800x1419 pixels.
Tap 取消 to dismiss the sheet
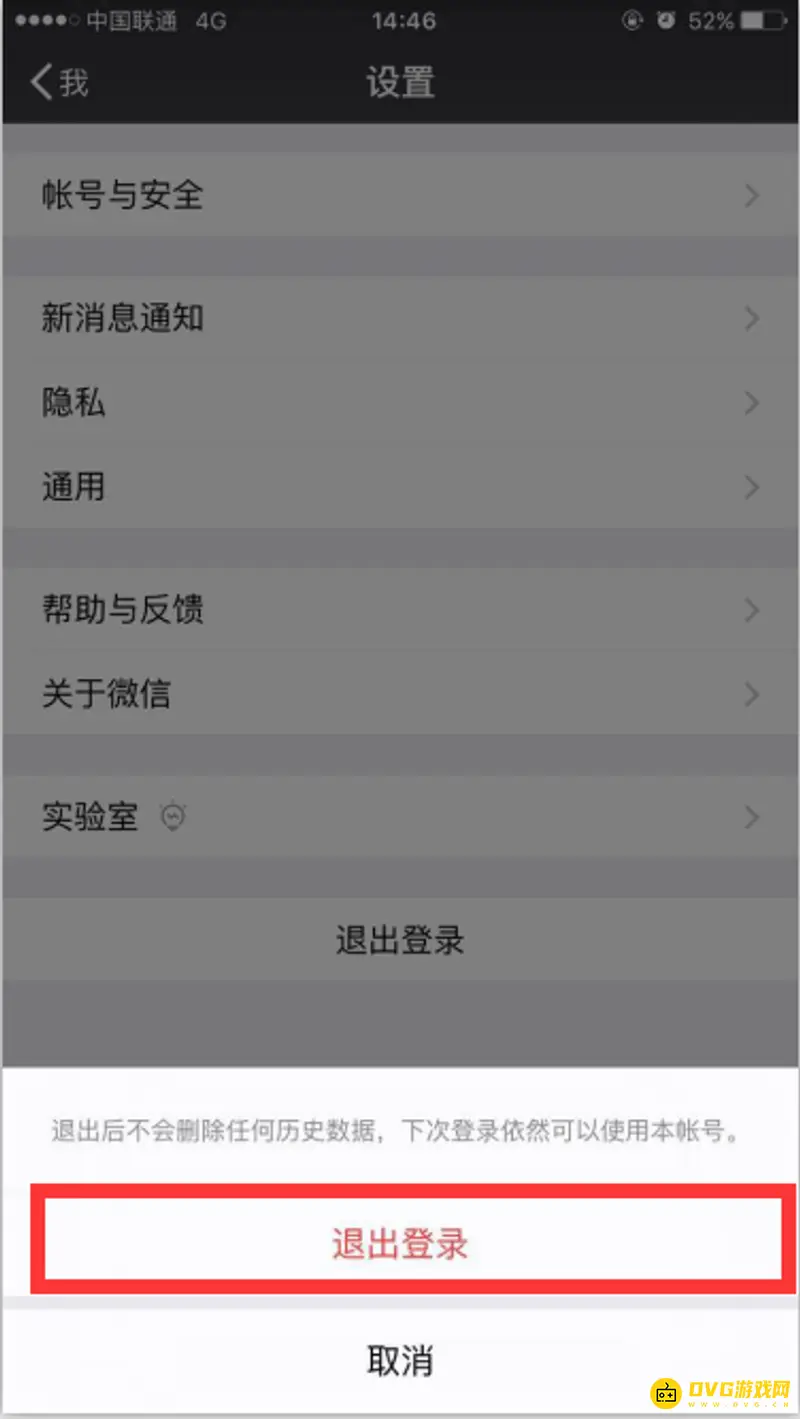tap(400, 1360)
